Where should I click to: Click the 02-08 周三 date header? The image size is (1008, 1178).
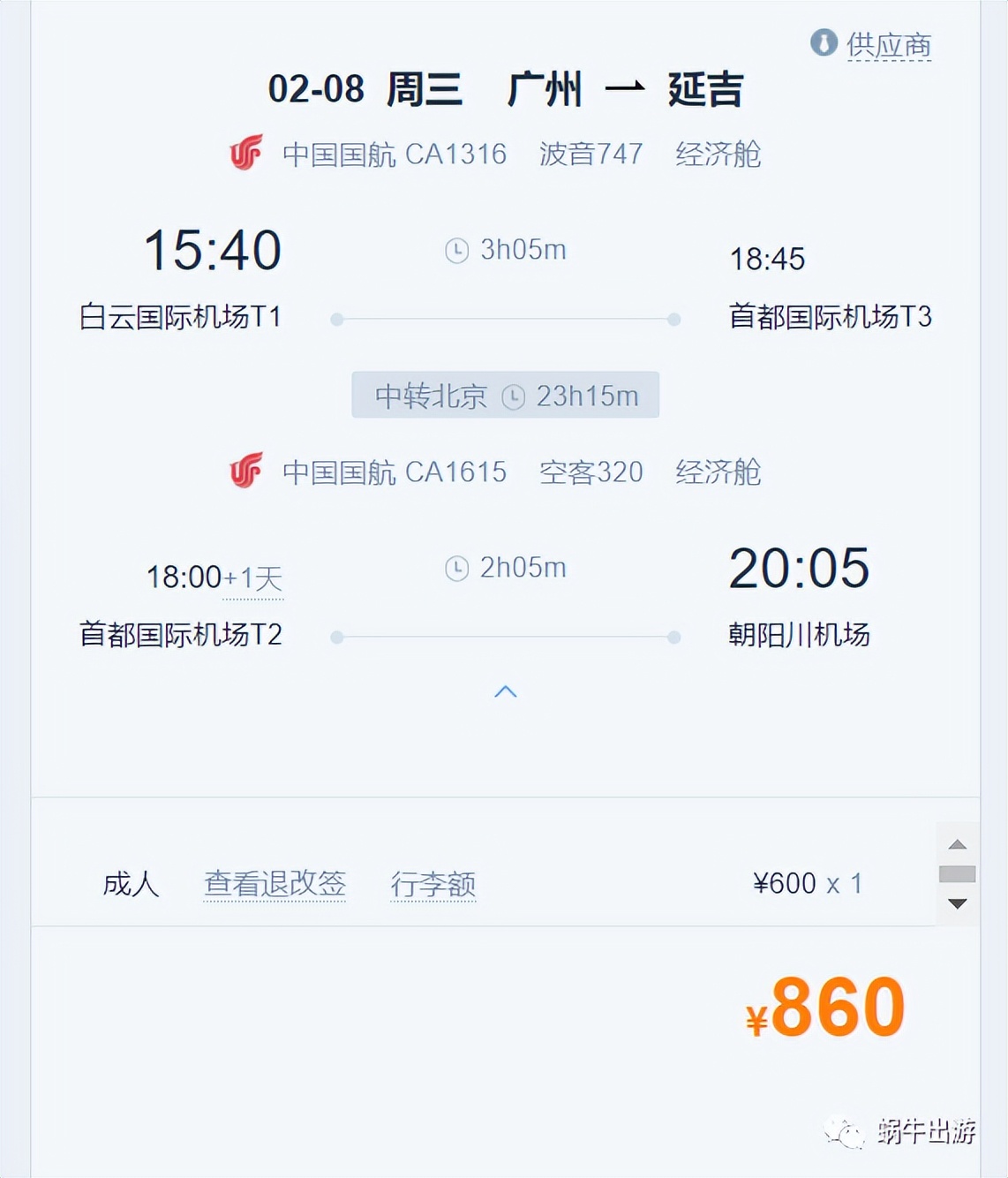(365, 88)
